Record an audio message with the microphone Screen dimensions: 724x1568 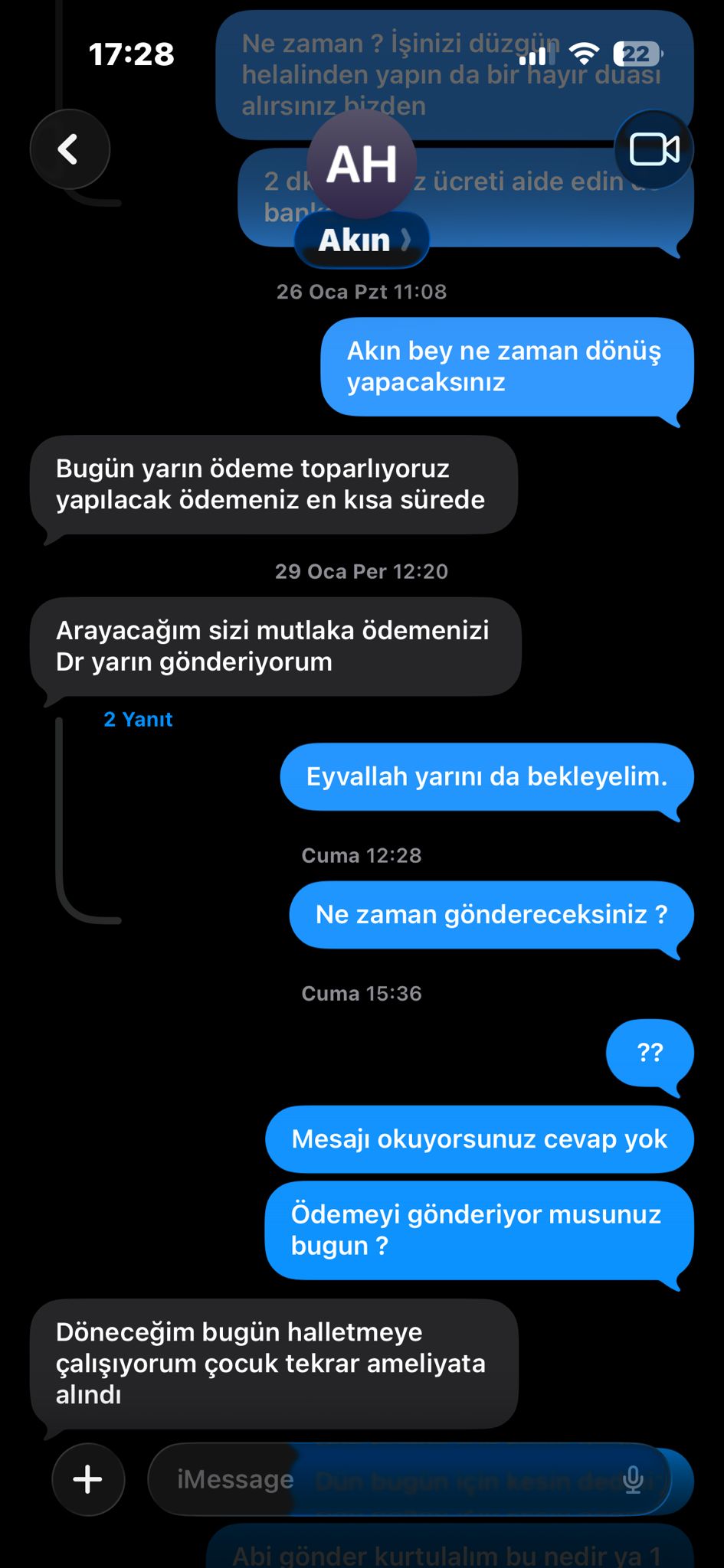pos(633,1479)
